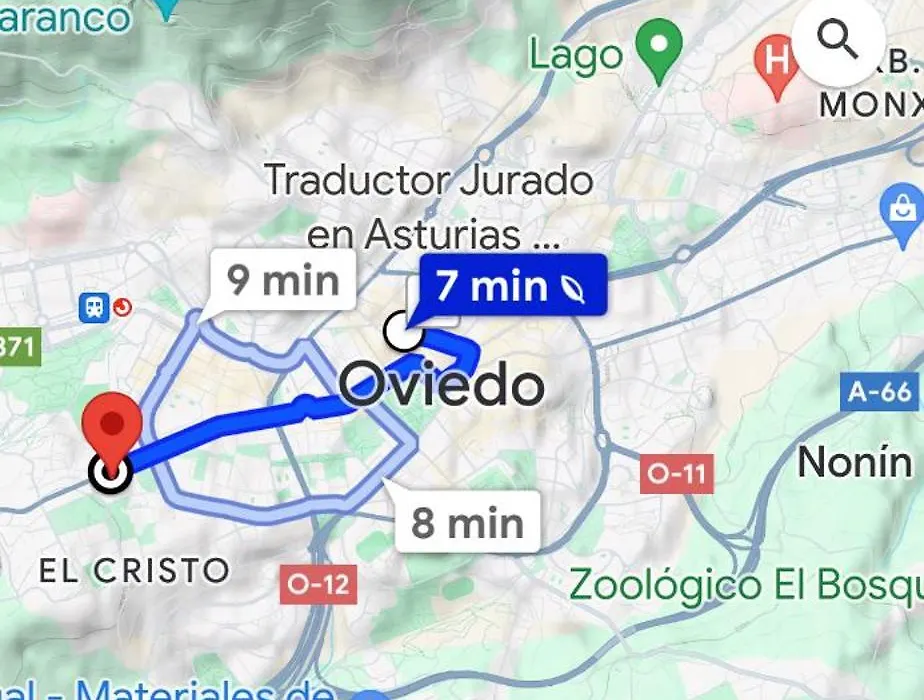Tap the 7 min eco route label

514,285
